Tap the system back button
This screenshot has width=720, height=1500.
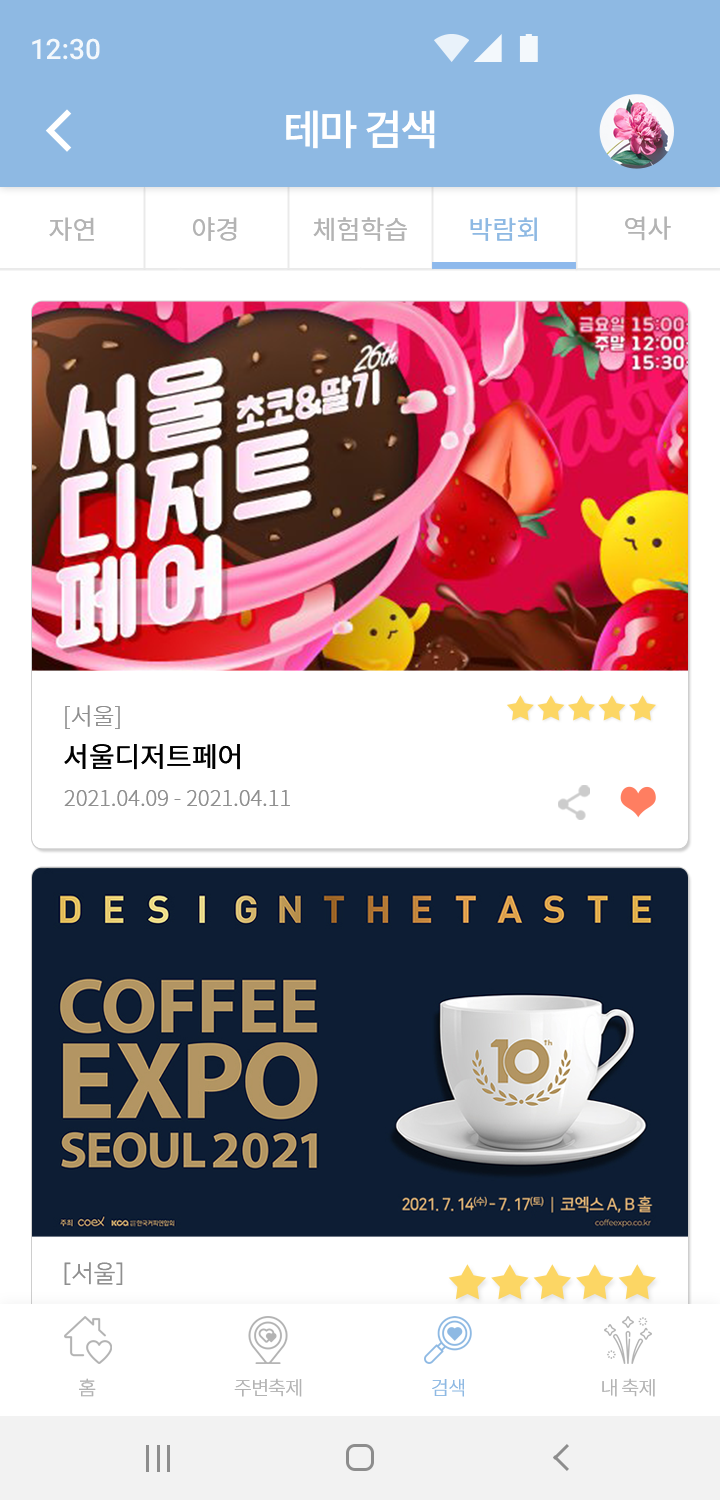tap(561, 1457)
